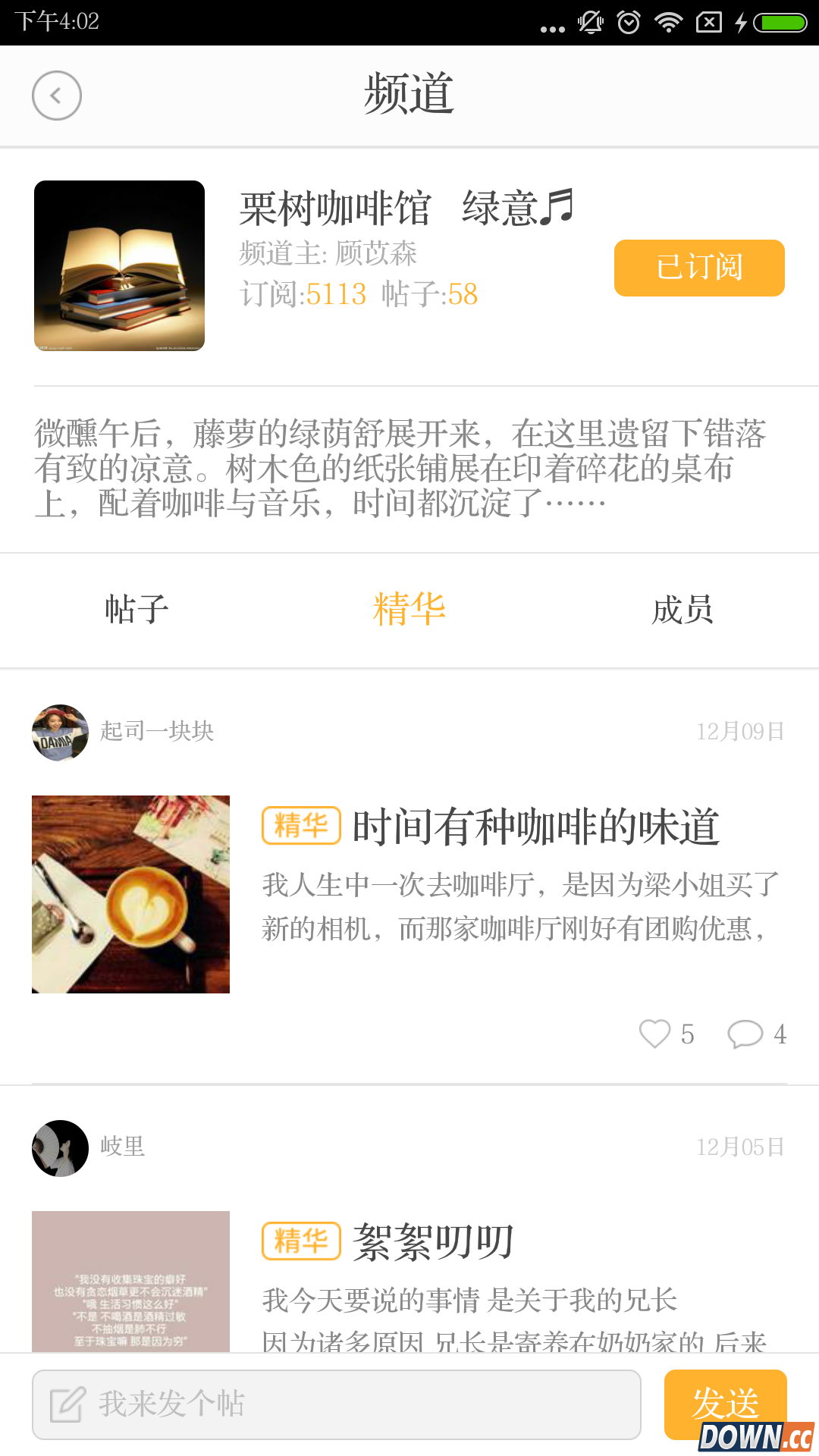Viewport: 819px width, 1456px height.
Task: Open 起司一块块's profile avatar
Action: (61, 733)
